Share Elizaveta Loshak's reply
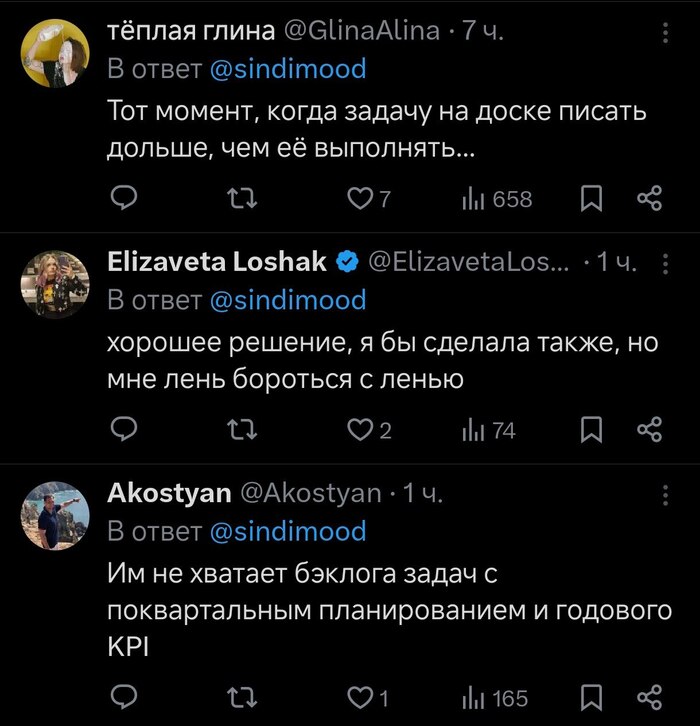The width and height of the screenshot is (700, 726). tap(650, 430)
